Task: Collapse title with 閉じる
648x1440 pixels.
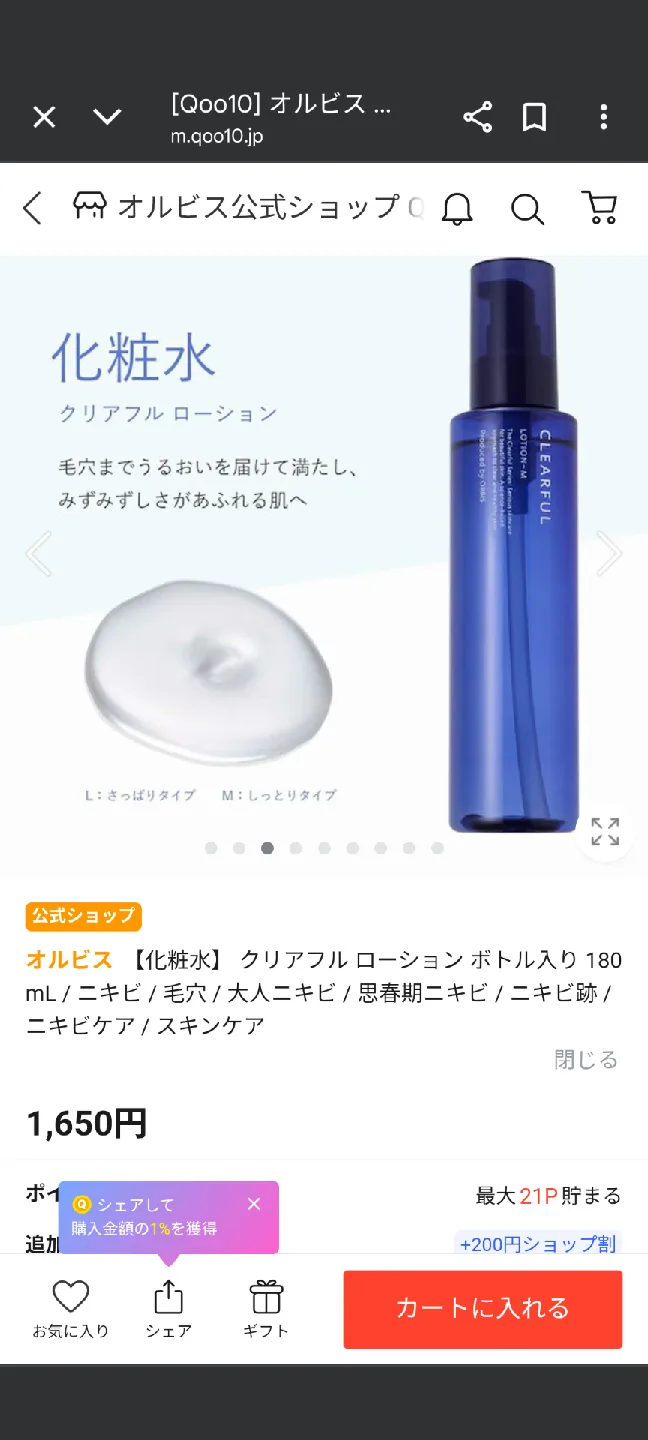Action: tap(586, 1059)
